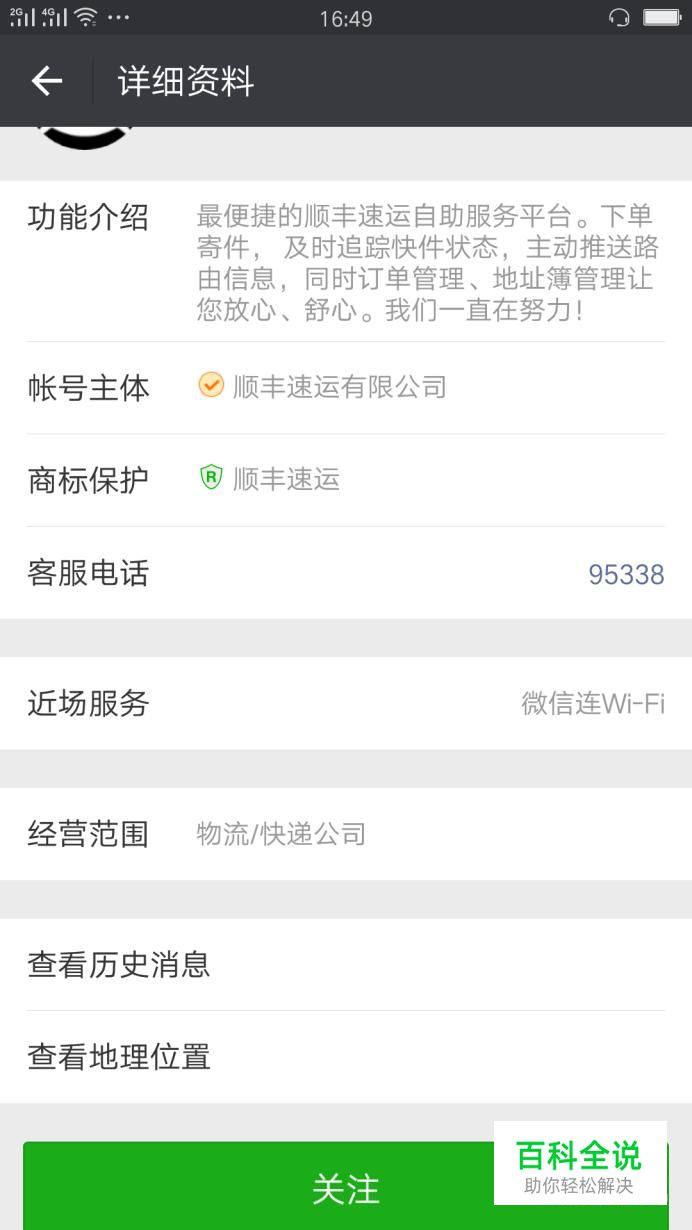Open 帐号主体 顺丰速运有限公司 details

tap(346, 388)
